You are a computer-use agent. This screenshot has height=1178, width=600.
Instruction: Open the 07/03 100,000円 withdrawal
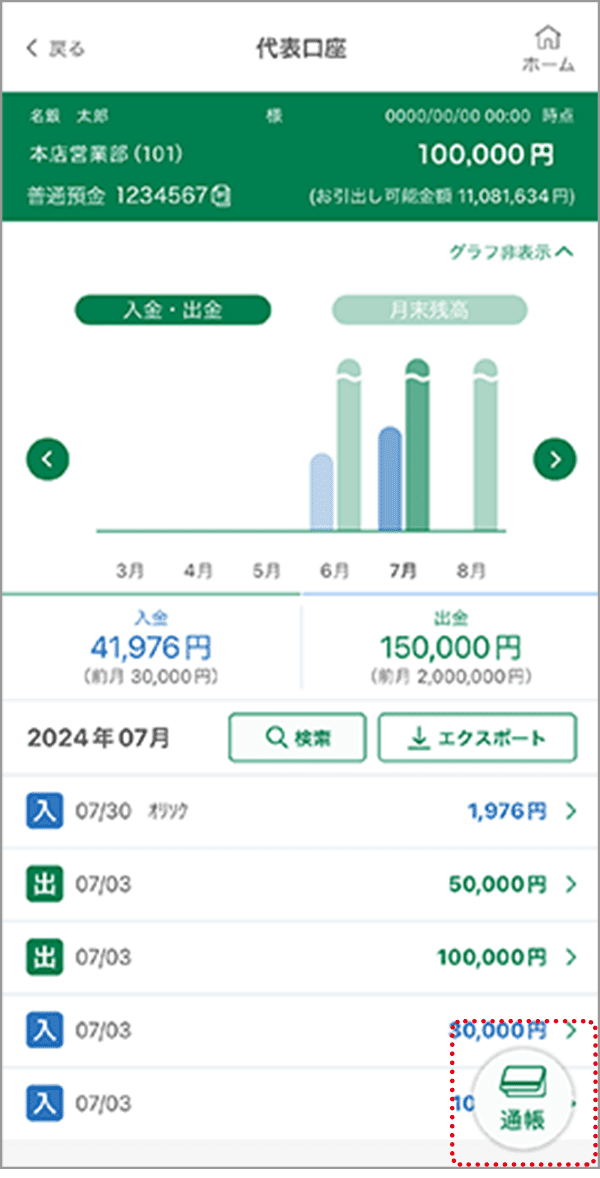click(300, 957)
